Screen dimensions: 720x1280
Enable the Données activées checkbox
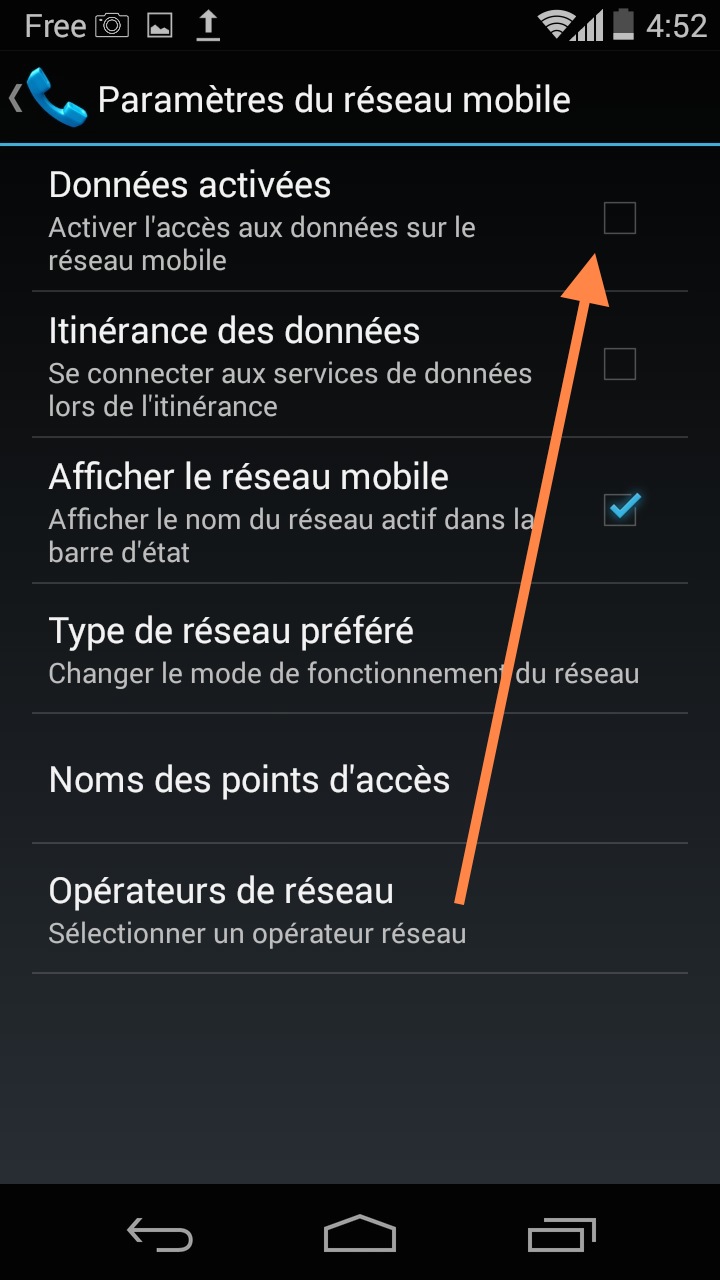point(620,218)
